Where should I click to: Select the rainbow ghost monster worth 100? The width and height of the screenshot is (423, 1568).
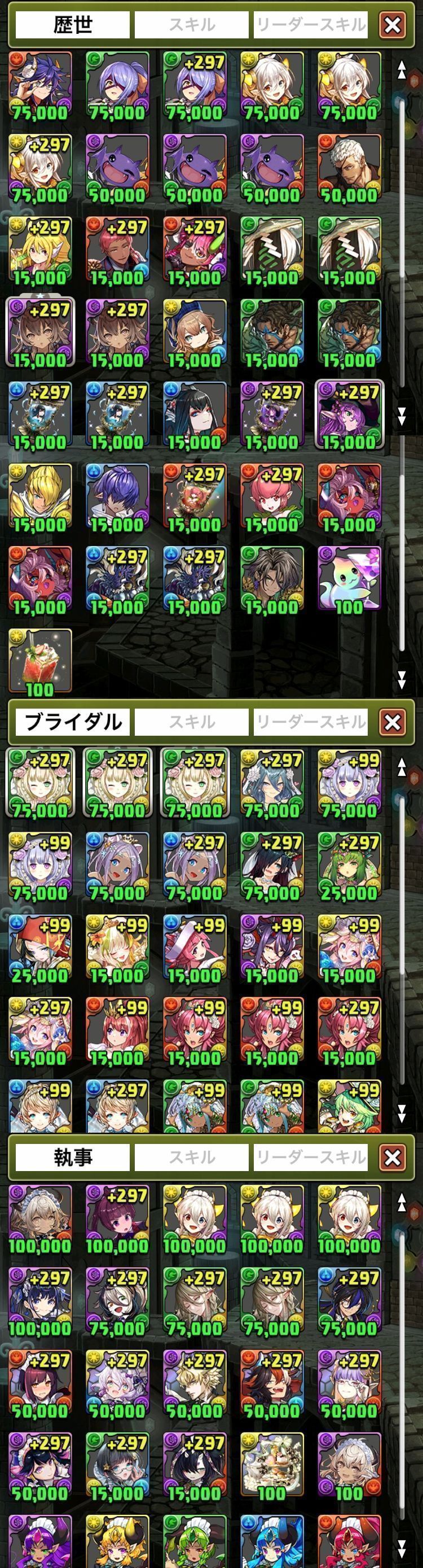click(349, 579)
